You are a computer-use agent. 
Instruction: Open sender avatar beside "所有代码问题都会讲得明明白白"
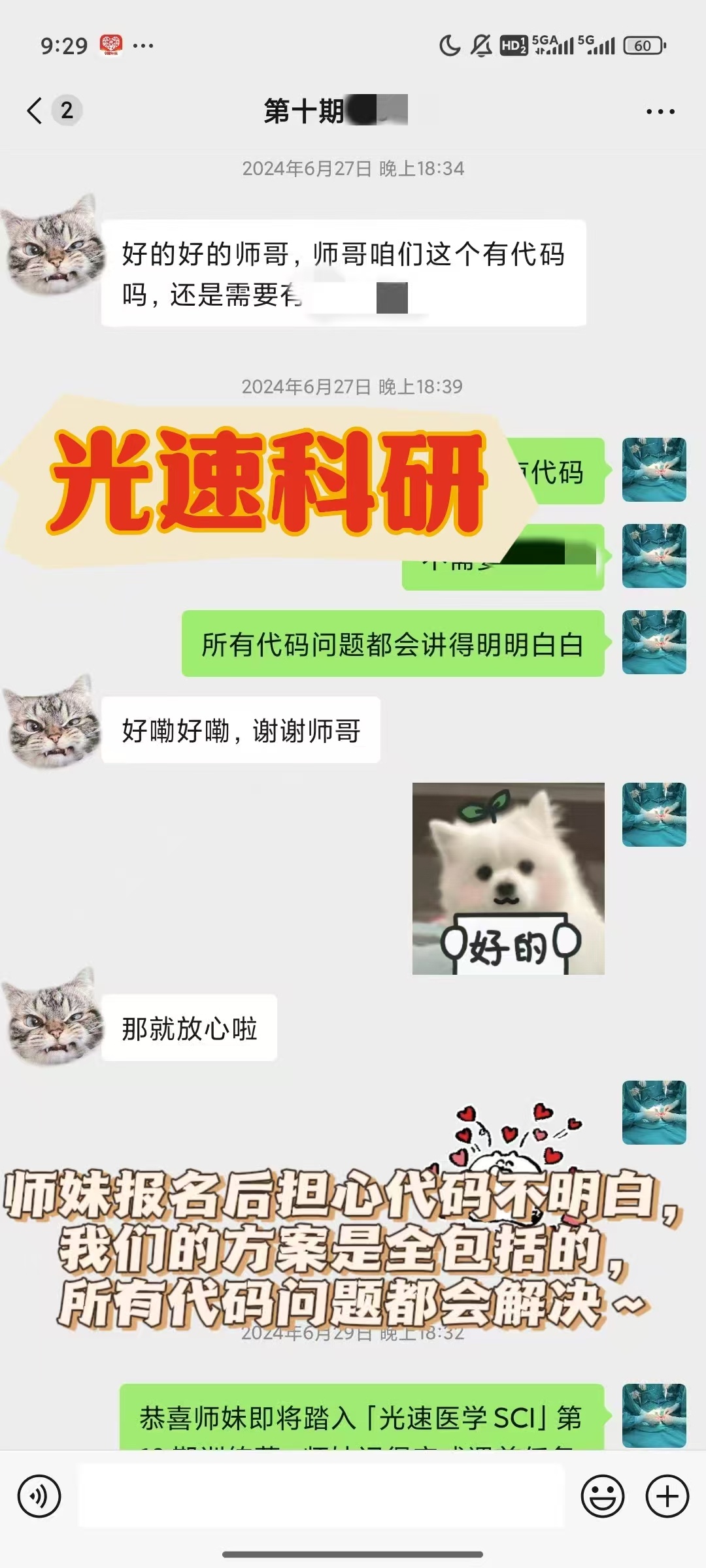click(x=654, y=642)
